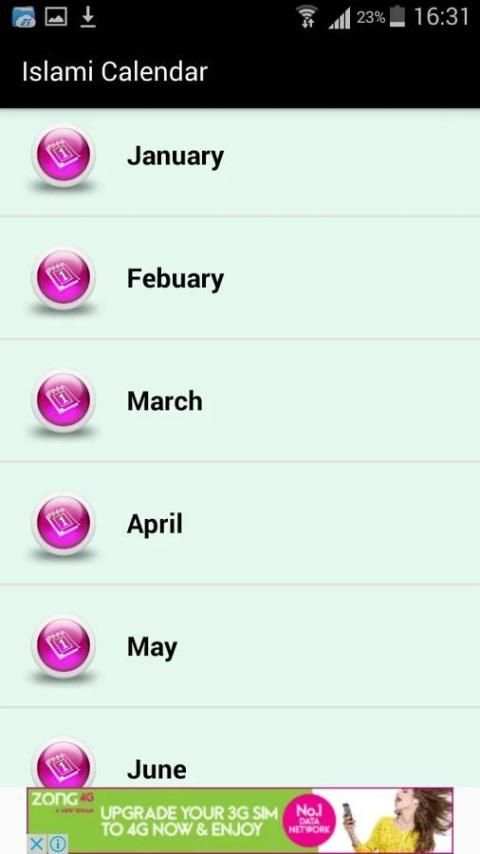Open June from the month list
The height and width of the screenshot is (854, 480).
coord(240,747)
